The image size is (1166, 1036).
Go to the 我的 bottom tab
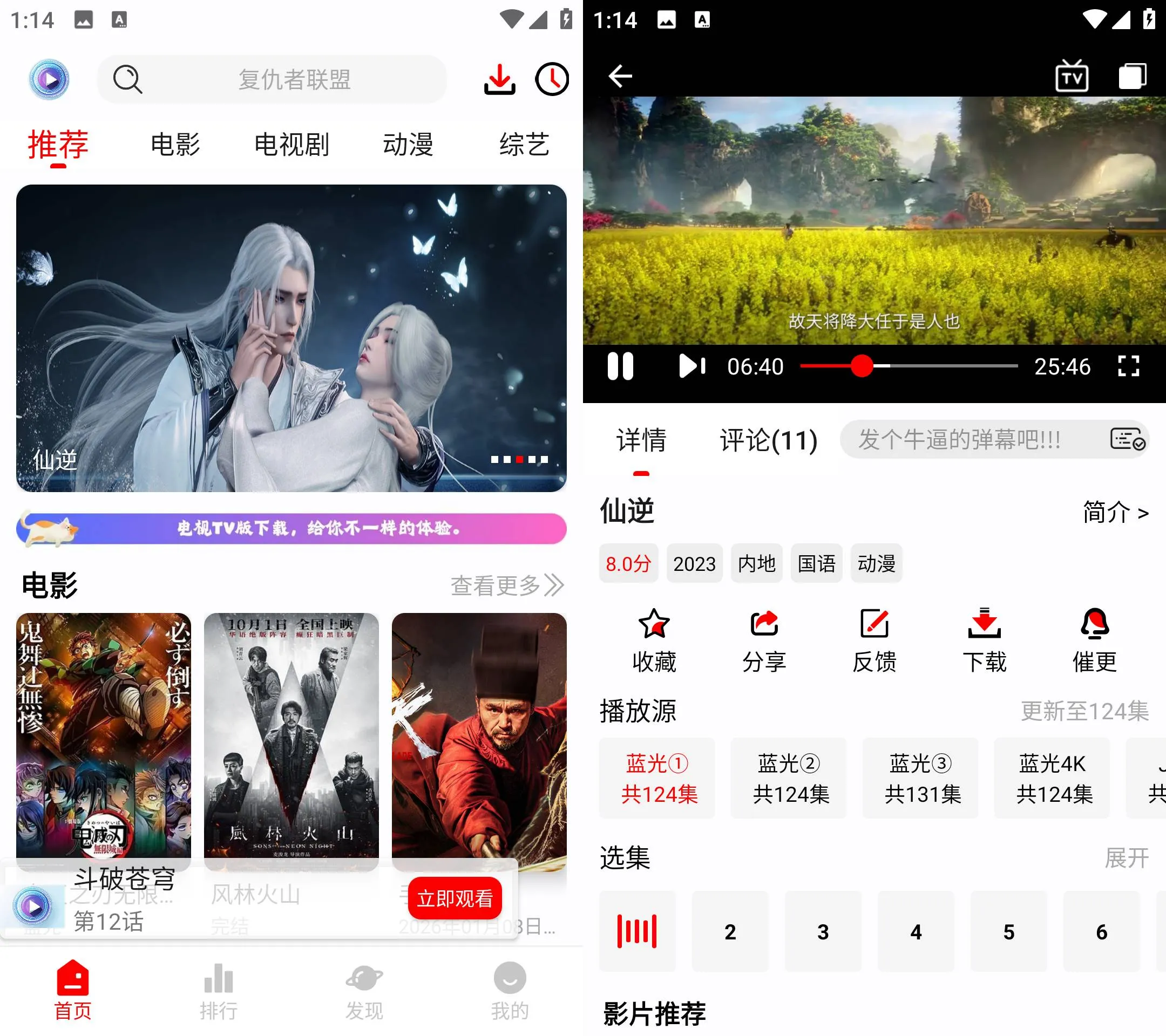510,990
